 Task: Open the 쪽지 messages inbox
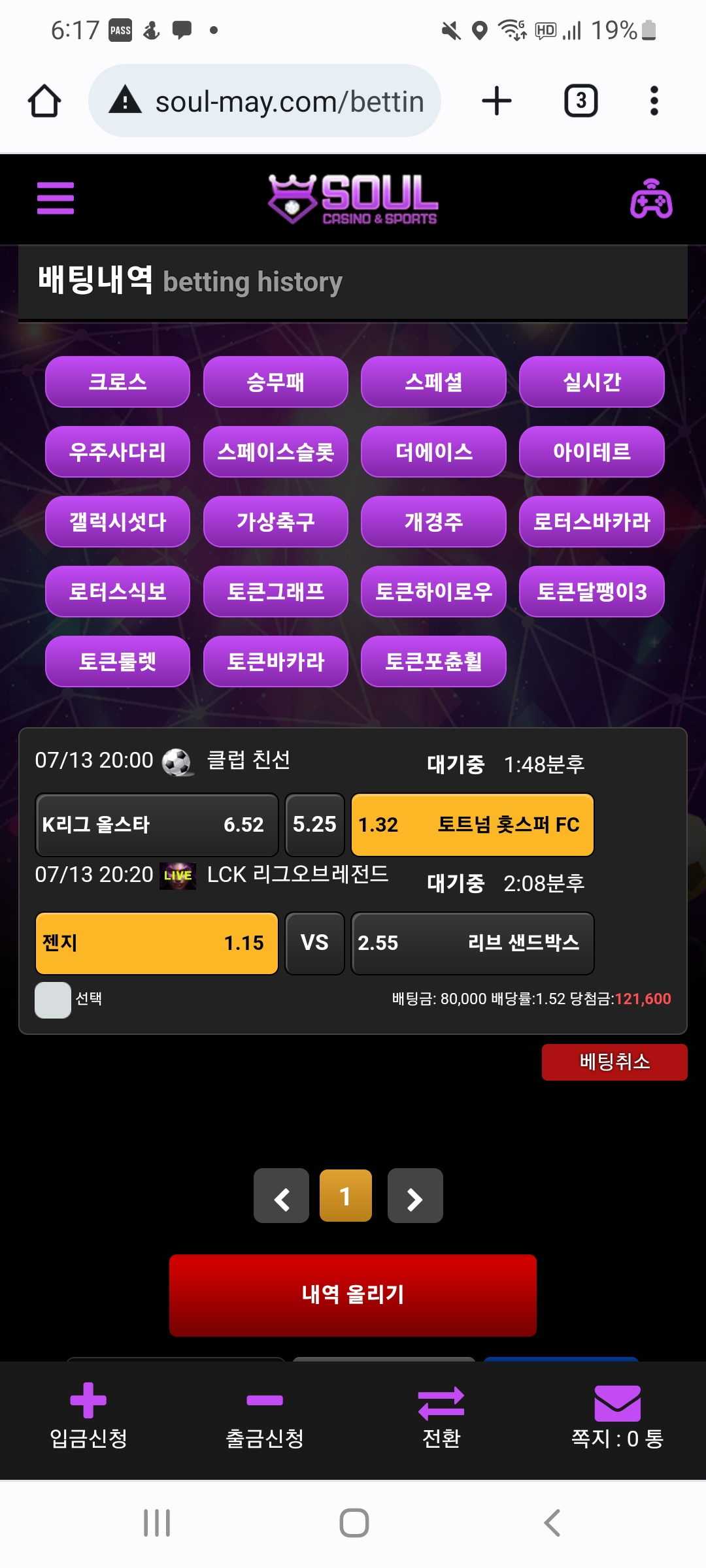coord(618,1416)
